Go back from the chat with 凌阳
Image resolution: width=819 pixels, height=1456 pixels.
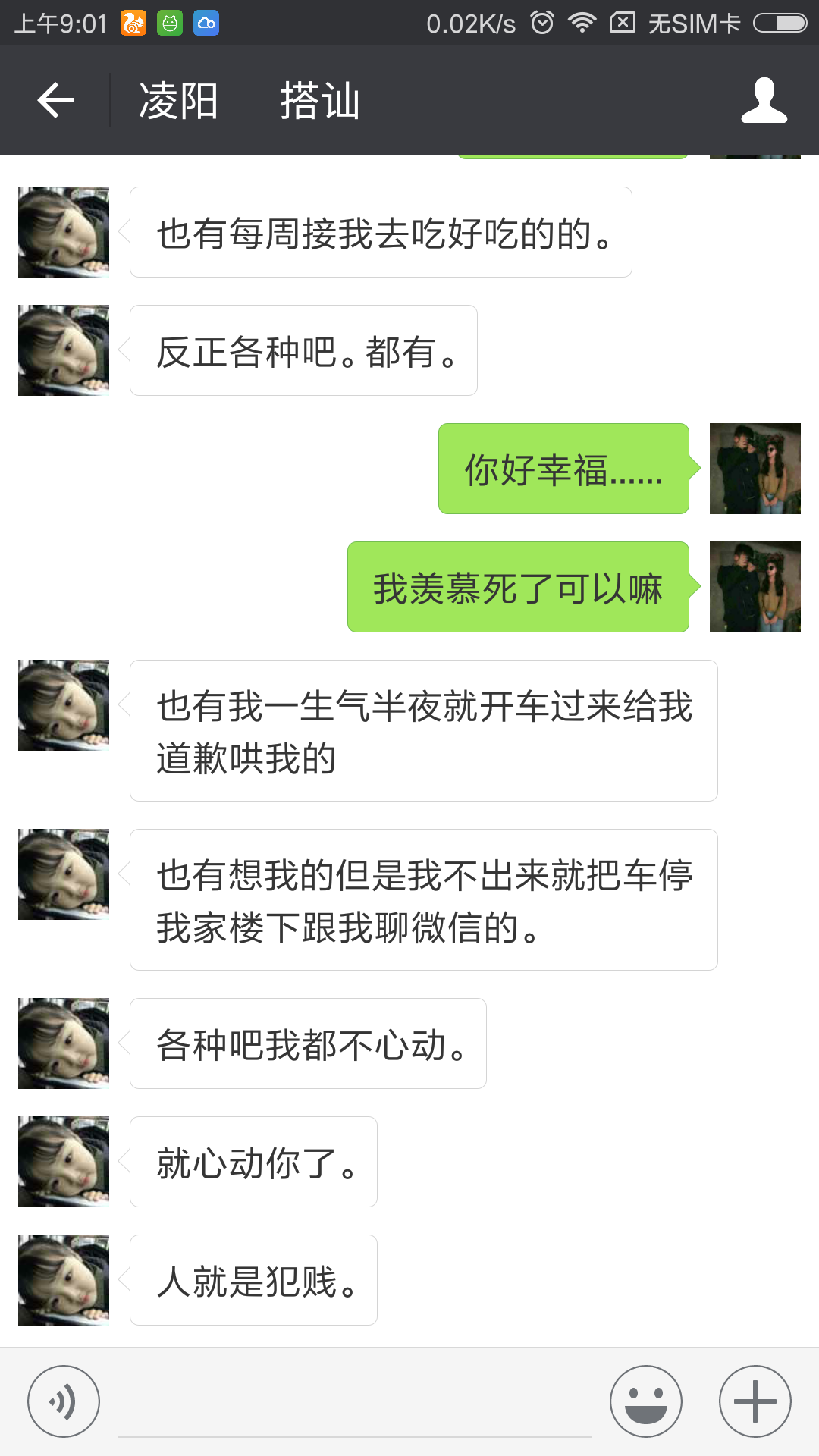[x=56, y=101]
